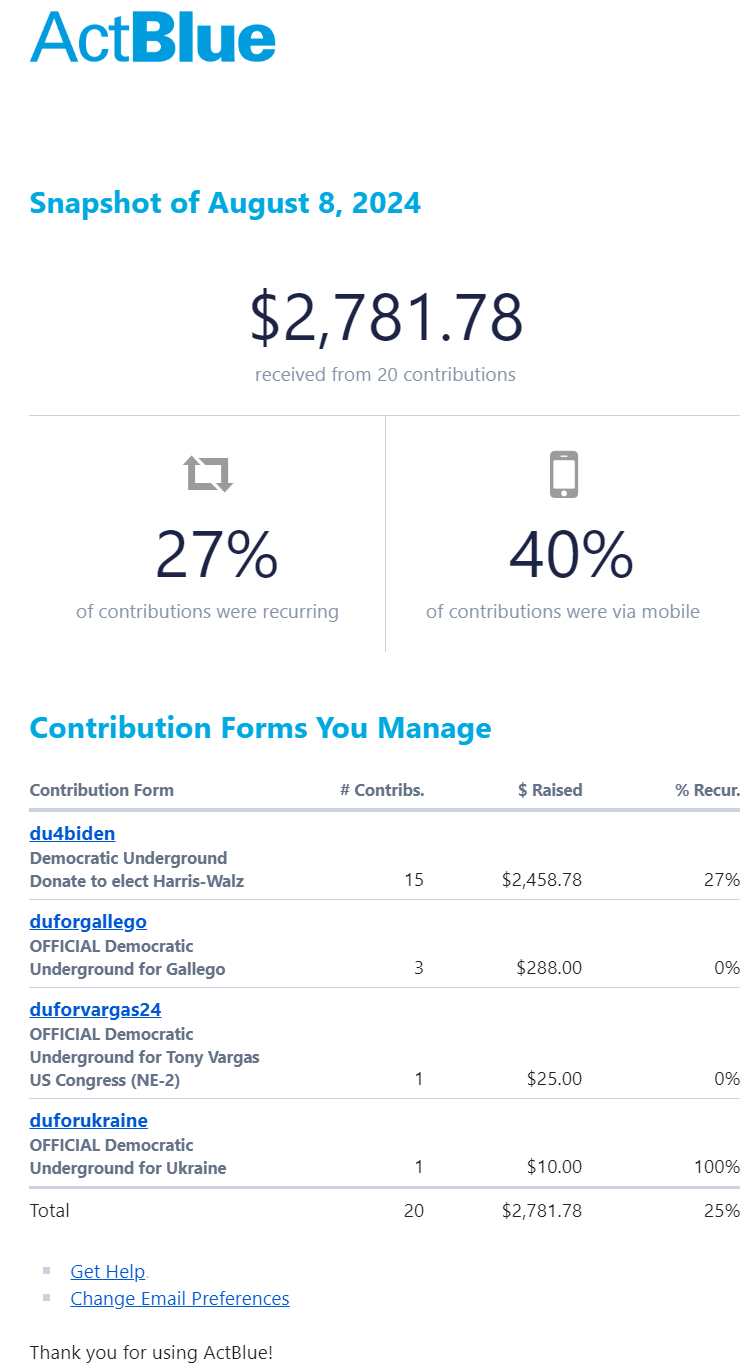Open the du4biden contribution form link
749x1369 pixels.
click(72, 833)
